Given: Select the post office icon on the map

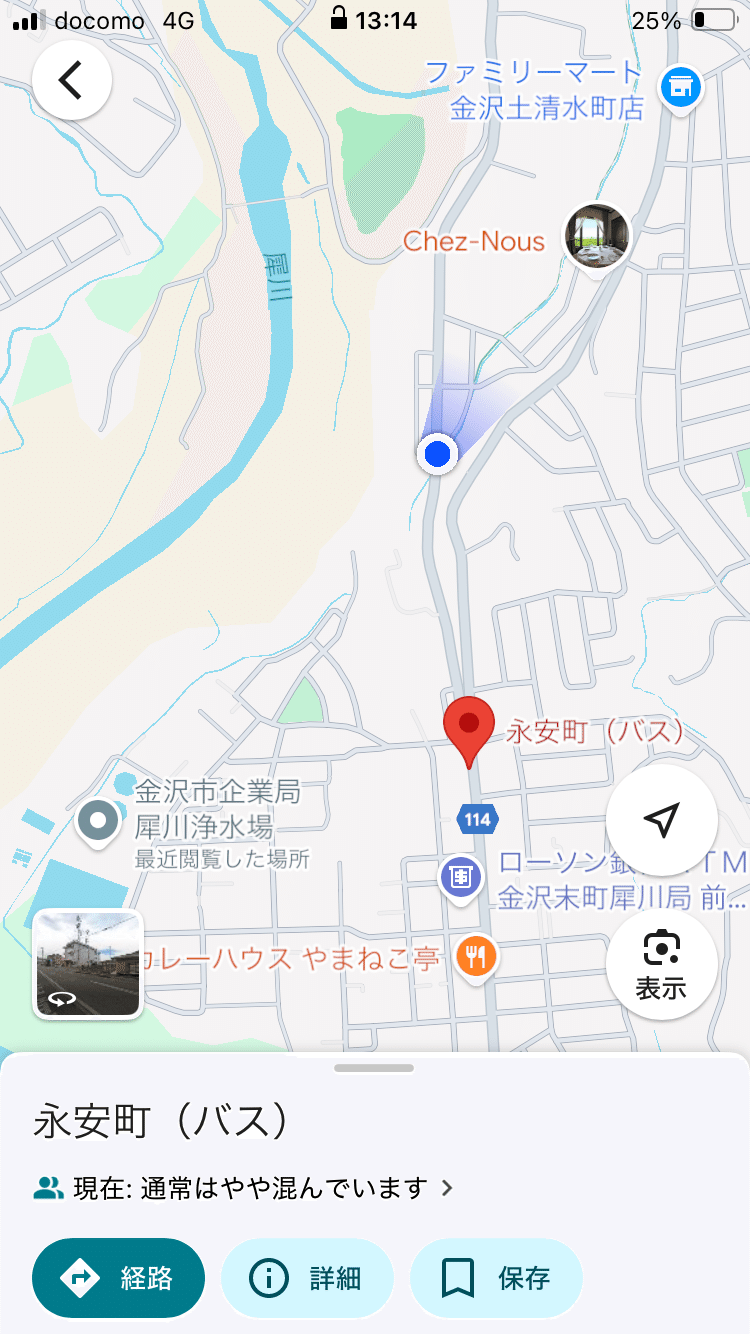Looking at the screenshot, I should pyautogui.click(x=461, y=878).
